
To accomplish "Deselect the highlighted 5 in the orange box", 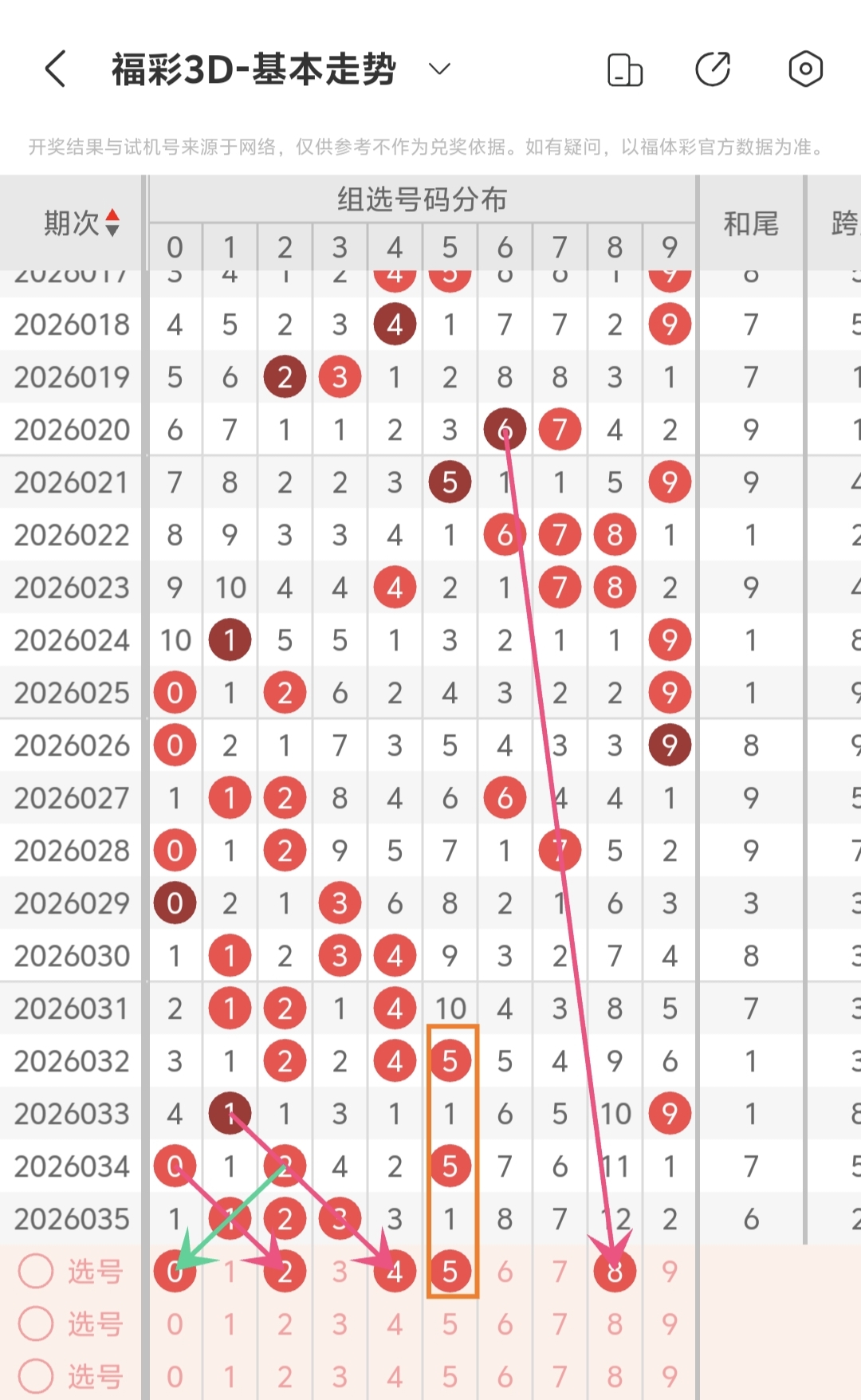I will coord(450,1272).
